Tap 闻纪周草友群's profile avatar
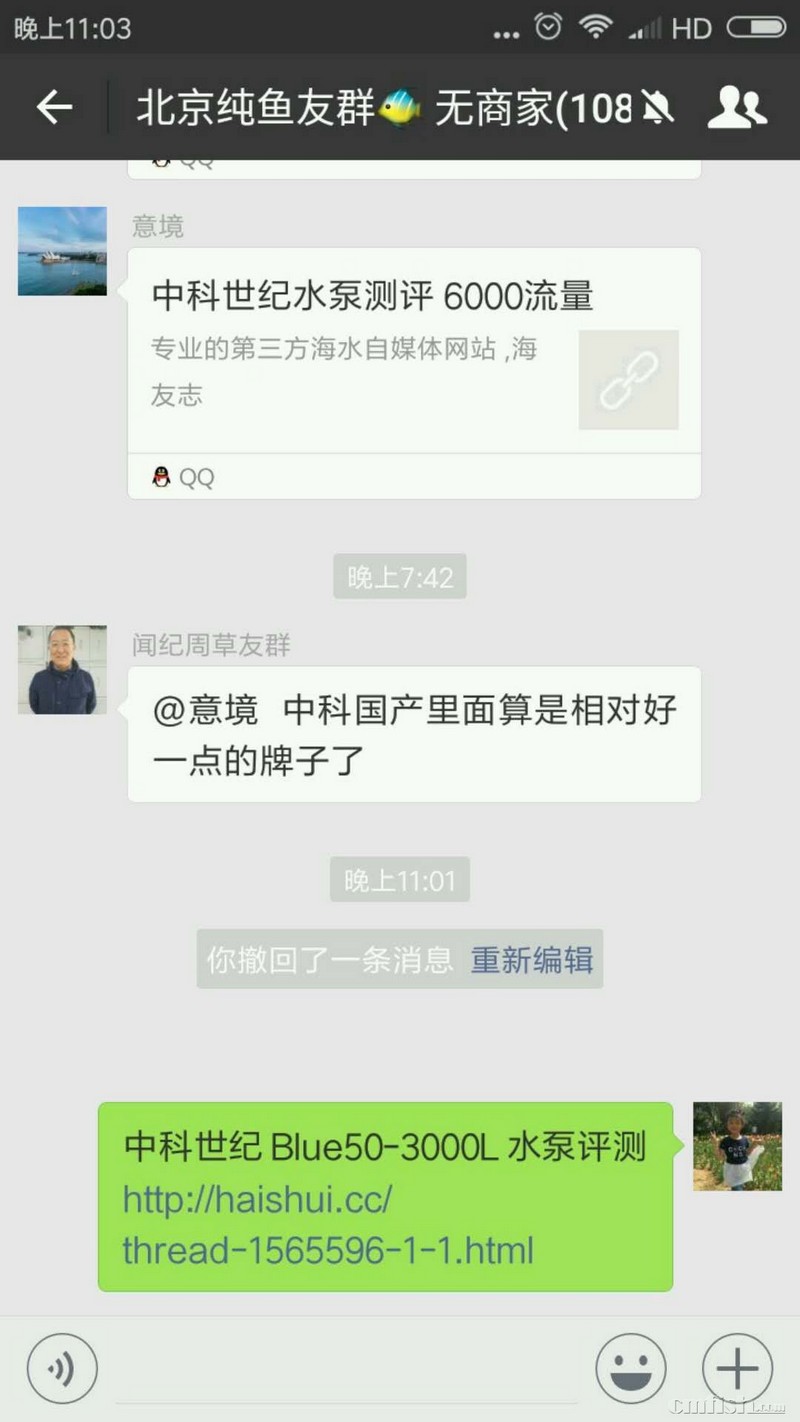This screenshot has height=1422, width=800. 62,670
